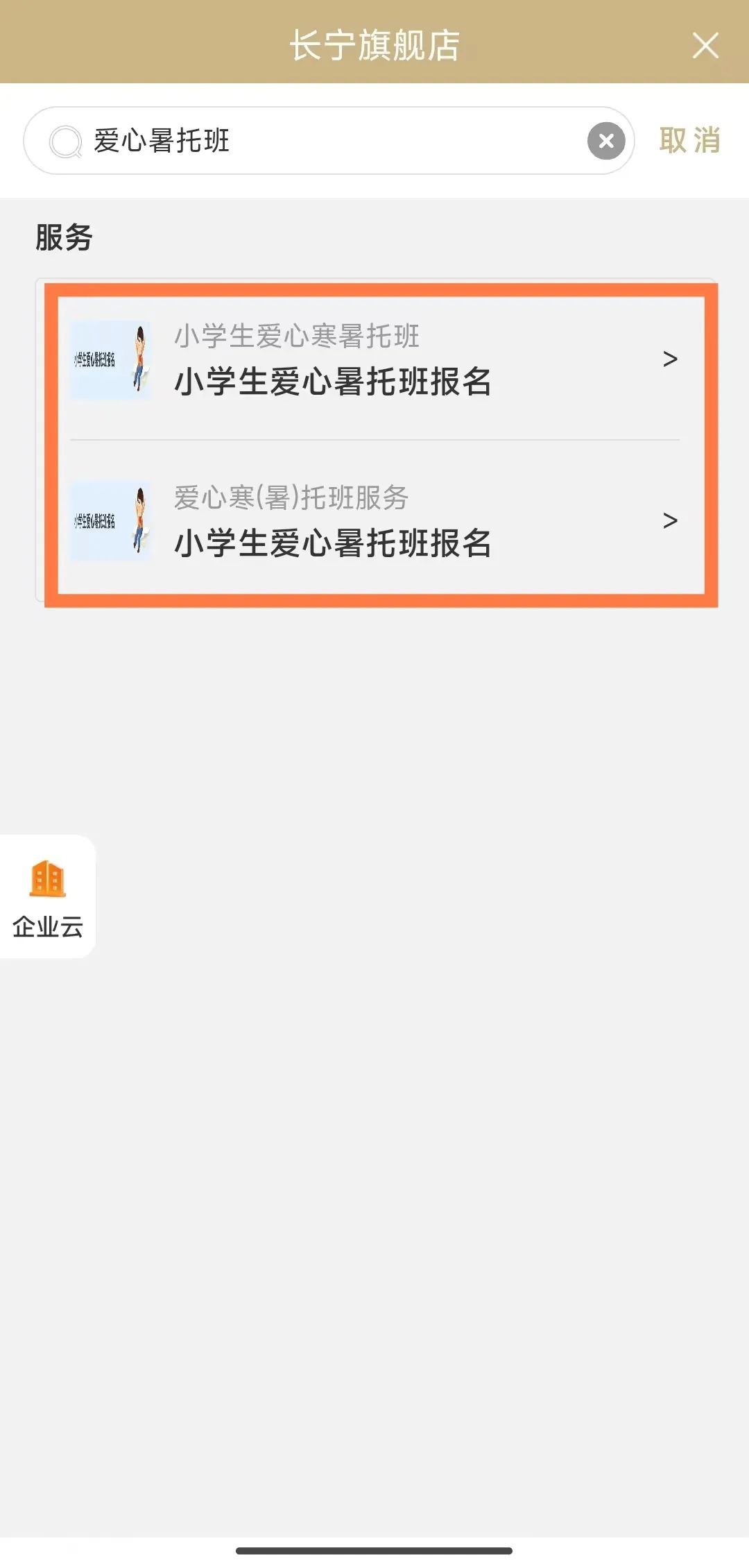The height and width of the screenshot is (1568, 749).
Task: Tap 取消 to cancel the search
Action: click(x=689, y=141)
